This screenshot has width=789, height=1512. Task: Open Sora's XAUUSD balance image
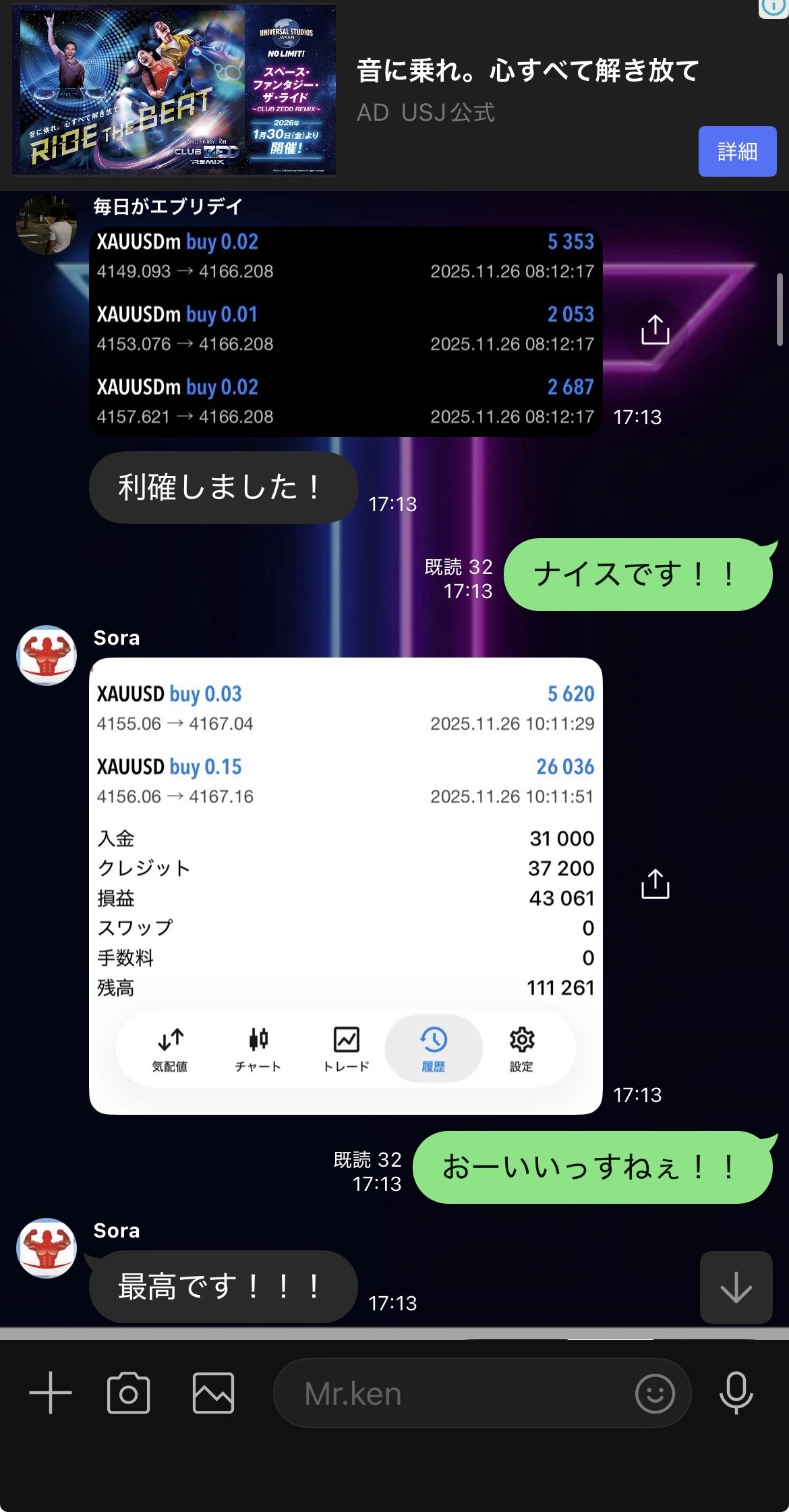pos(345,885)
